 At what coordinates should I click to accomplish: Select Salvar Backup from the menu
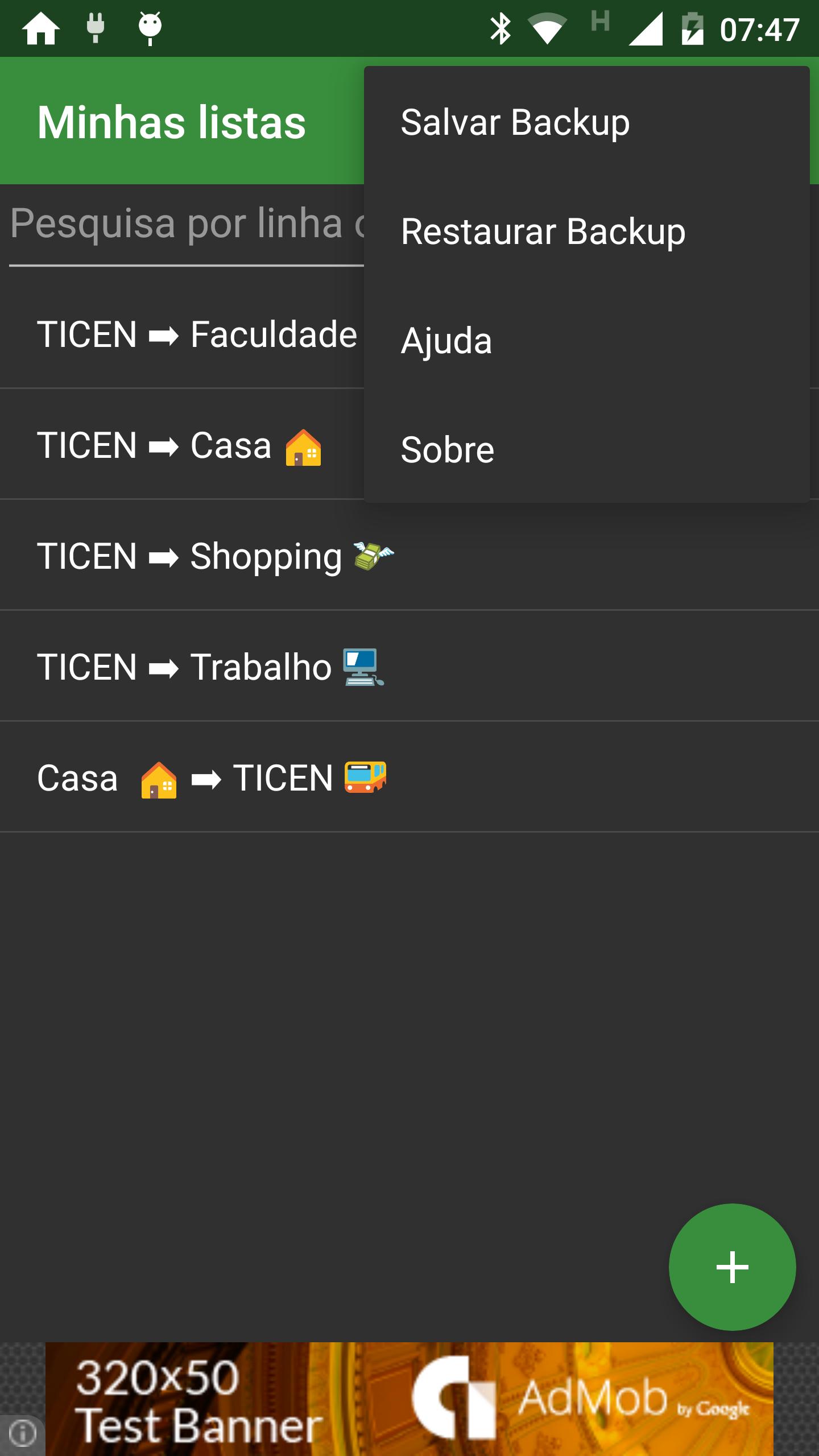[586, 122]
